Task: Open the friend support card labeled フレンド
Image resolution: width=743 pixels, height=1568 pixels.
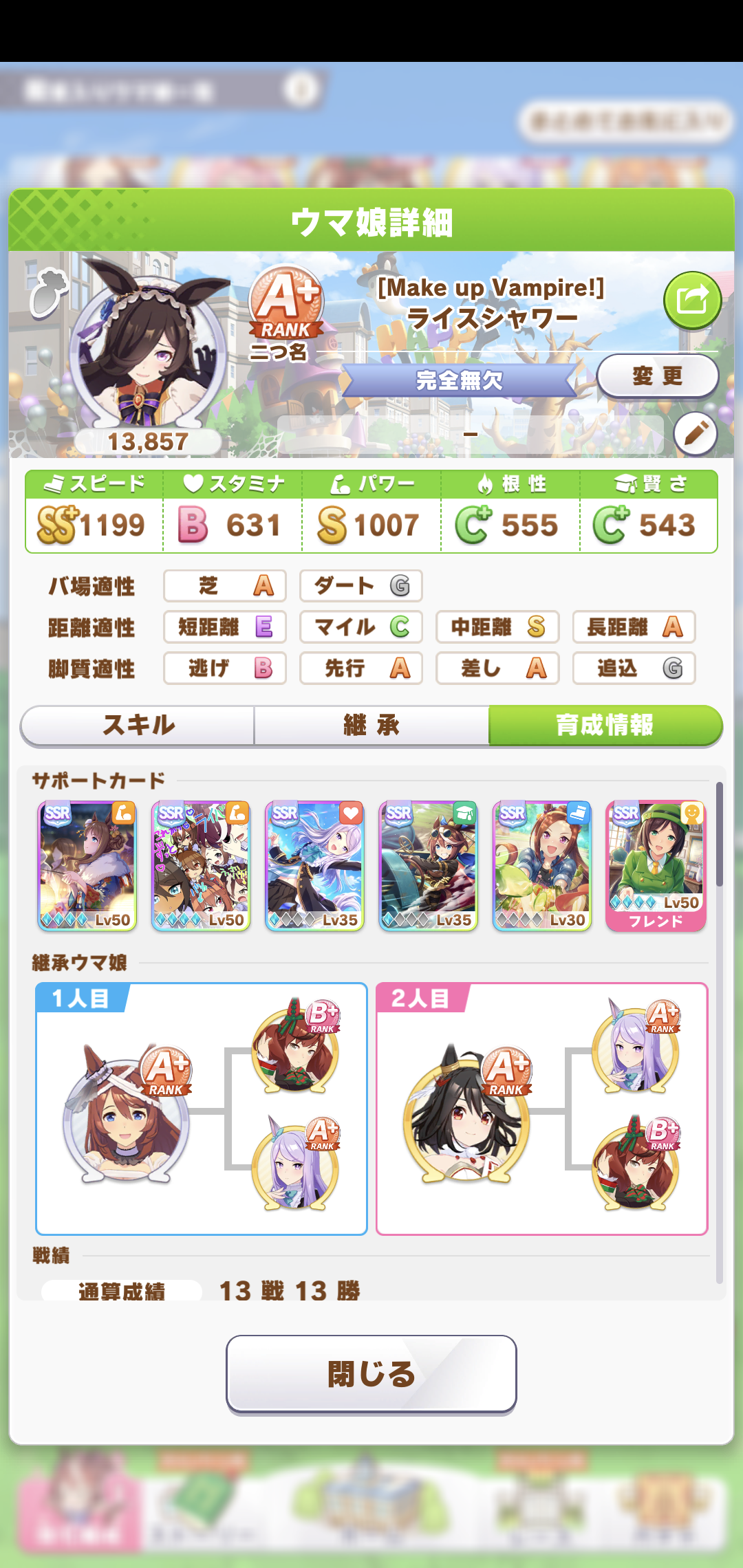Action: [656, 866]
